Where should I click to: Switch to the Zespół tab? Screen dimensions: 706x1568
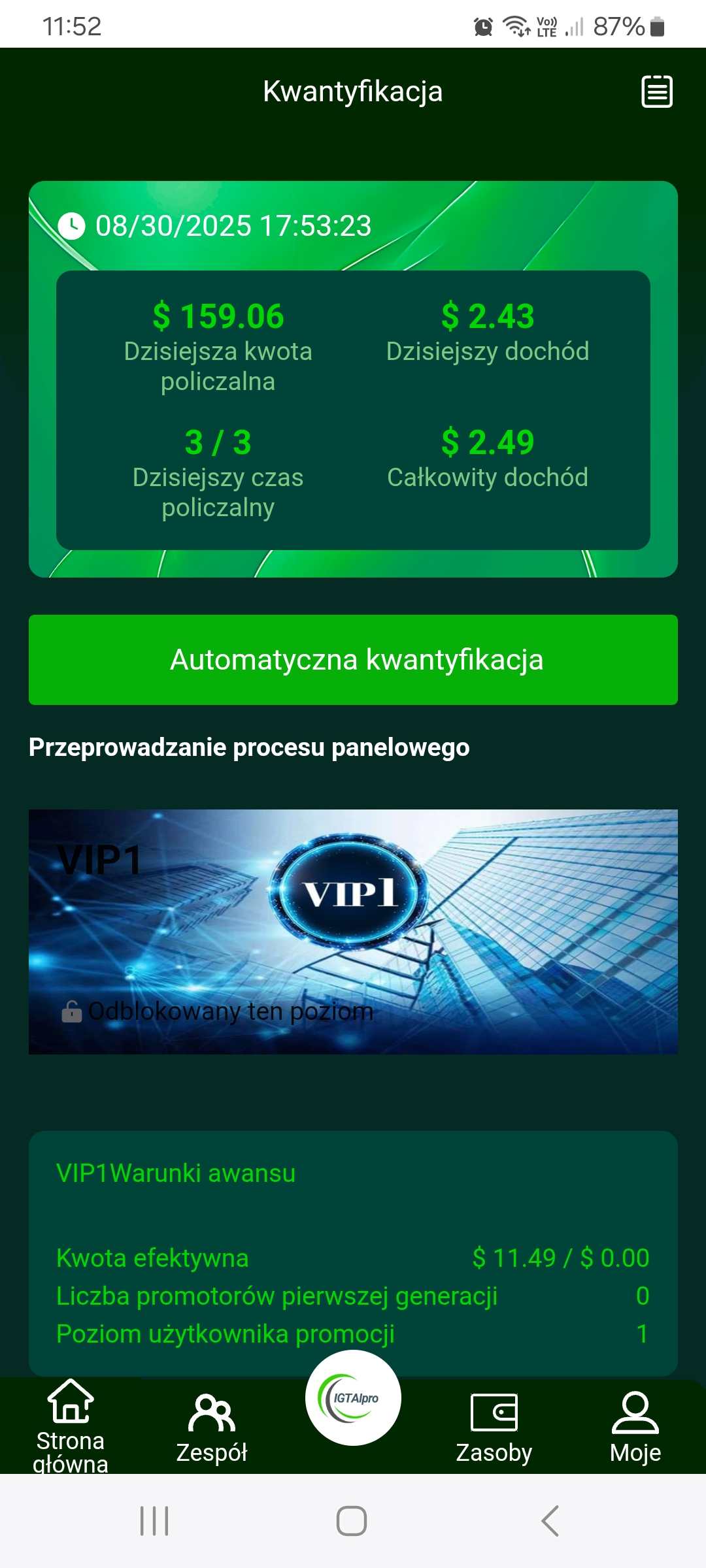tap(212, 1428)
